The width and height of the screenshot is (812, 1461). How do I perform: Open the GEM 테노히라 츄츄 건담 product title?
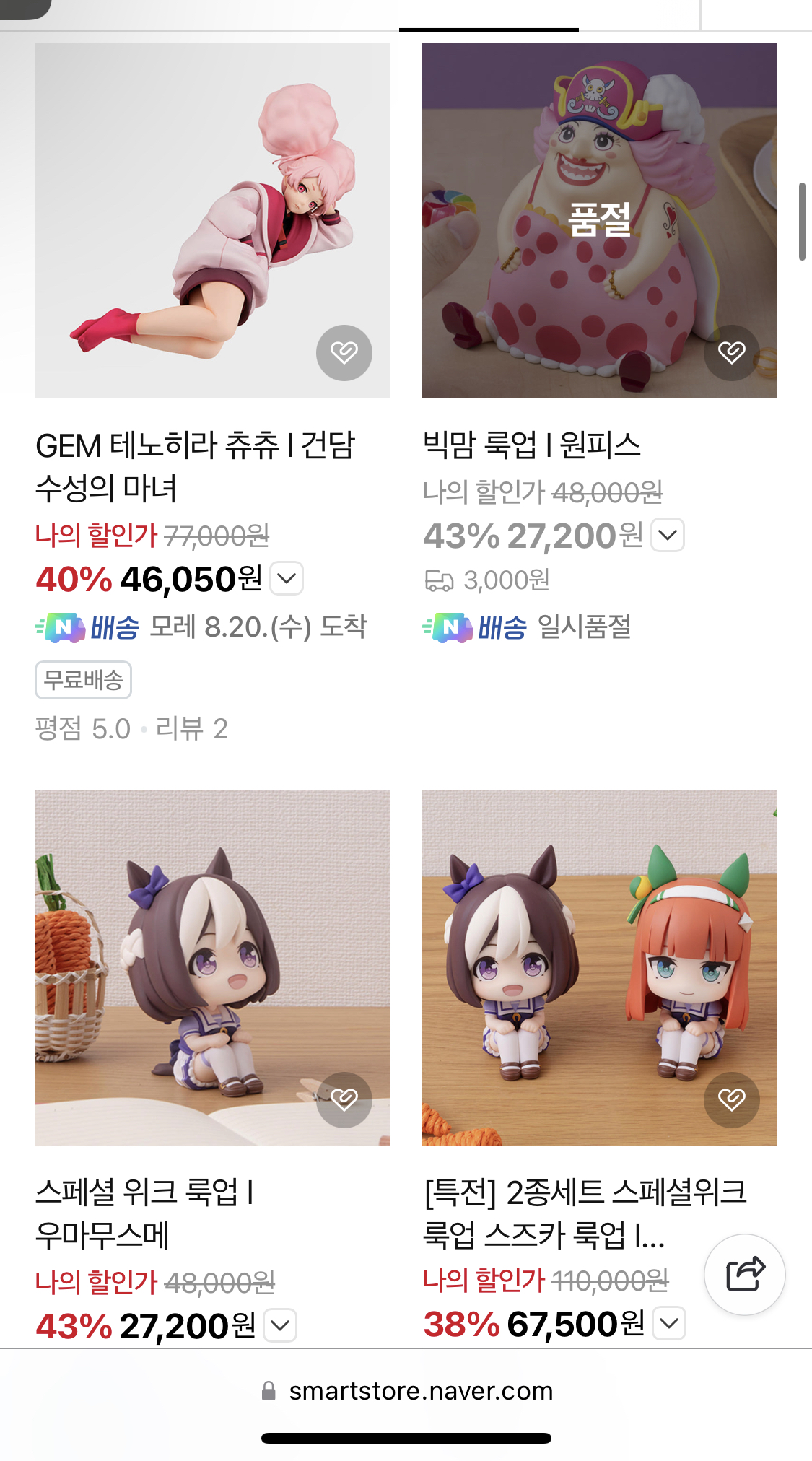point(195,466)
